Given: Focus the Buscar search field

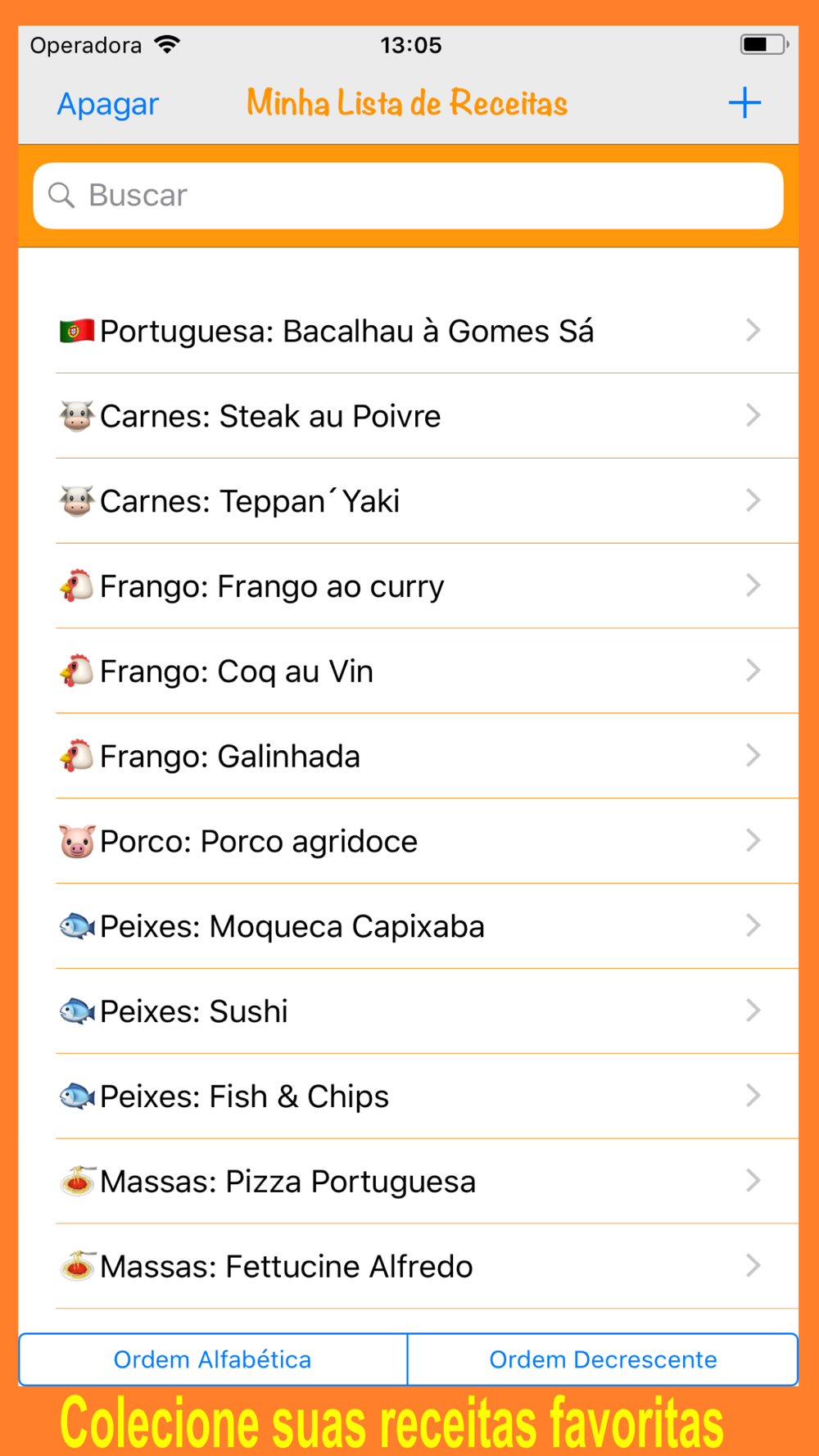Looking at the screenshot, I should coord(408,196).
